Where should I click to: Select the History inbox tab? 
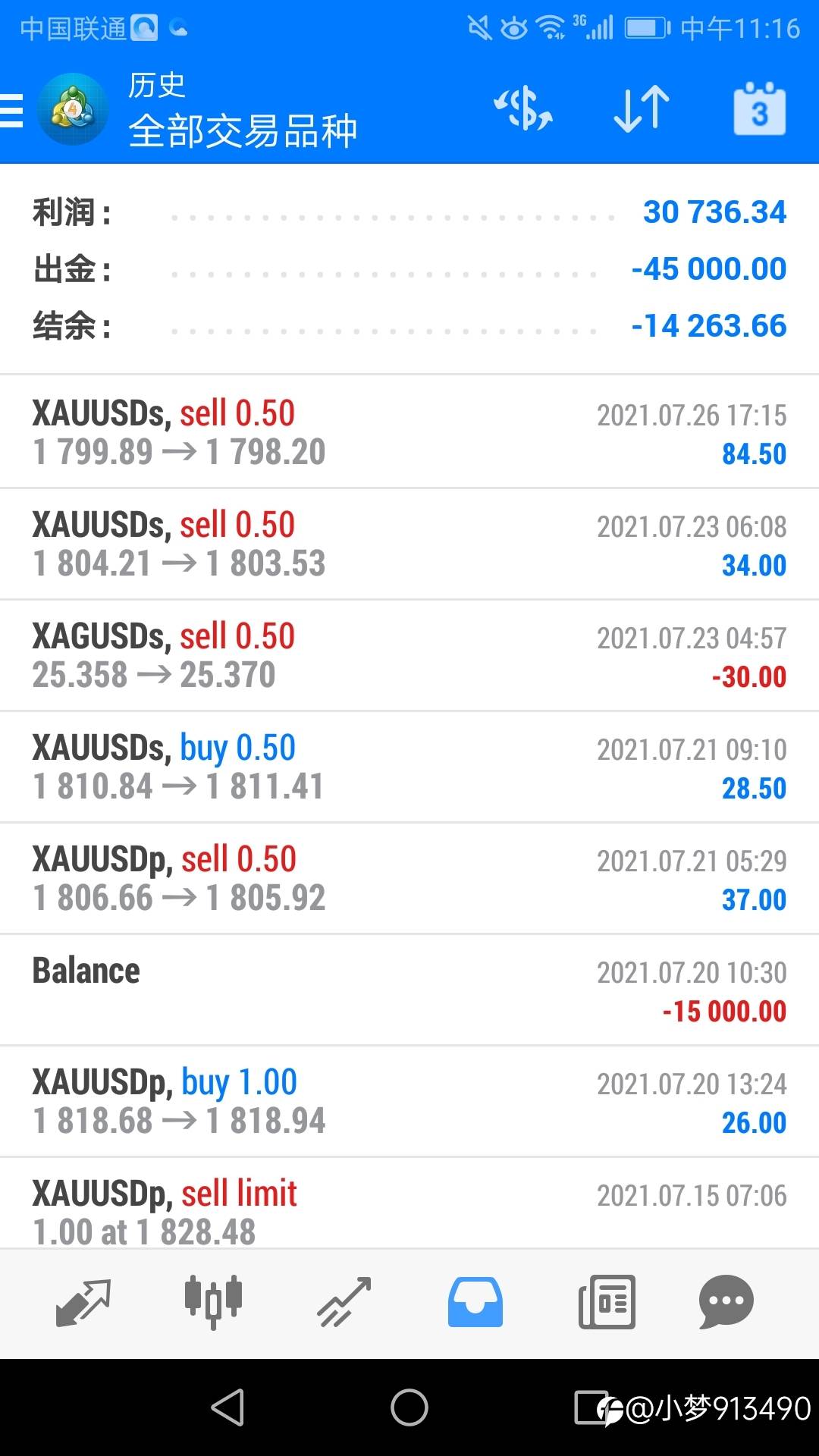[475, 1303]
